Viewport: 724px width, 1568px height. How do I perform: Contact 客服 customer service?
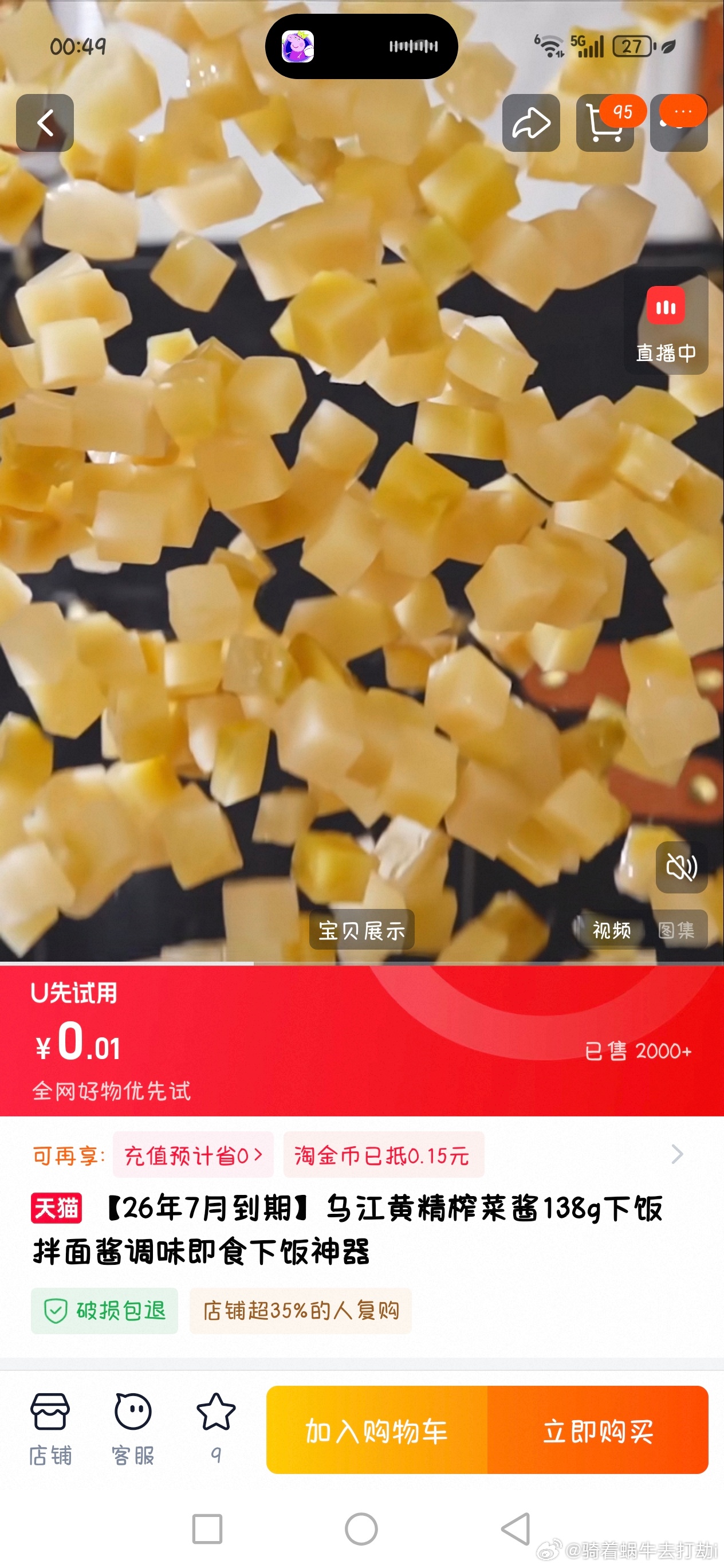click(133, 1428)
